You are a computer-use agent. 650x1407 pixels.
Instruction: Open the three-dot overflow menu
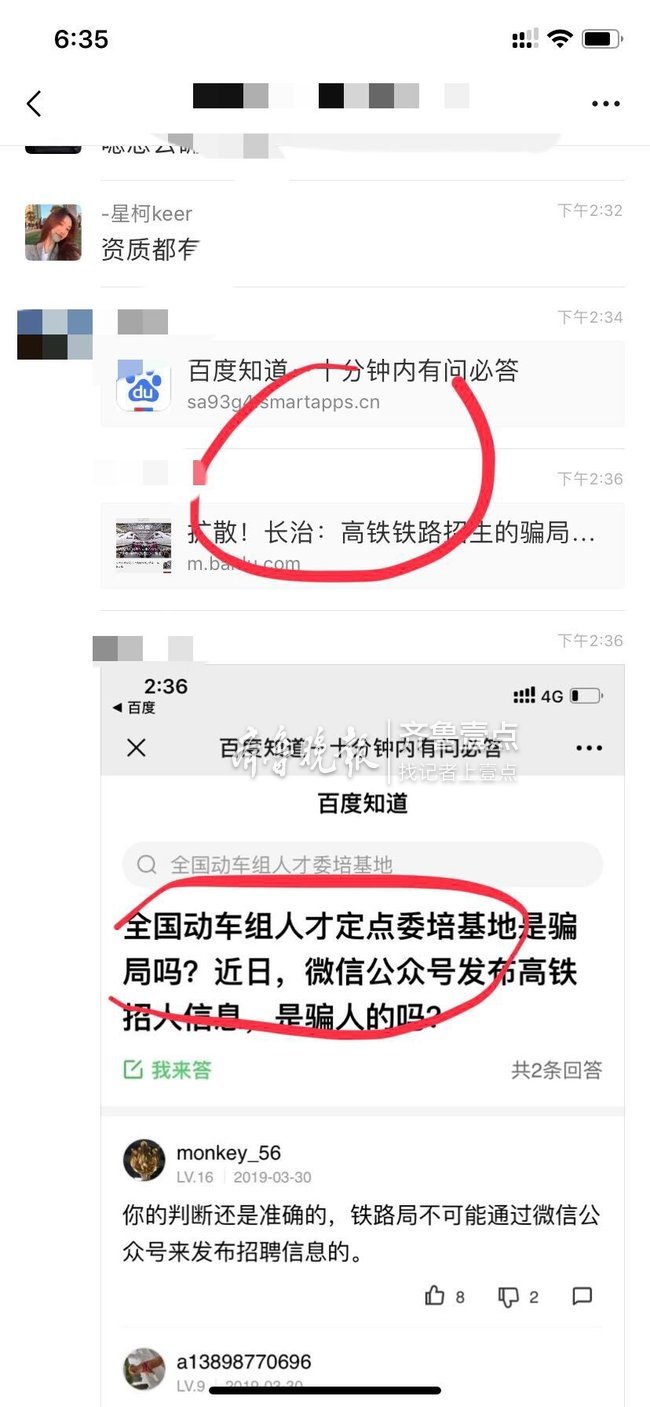(606, 103)
